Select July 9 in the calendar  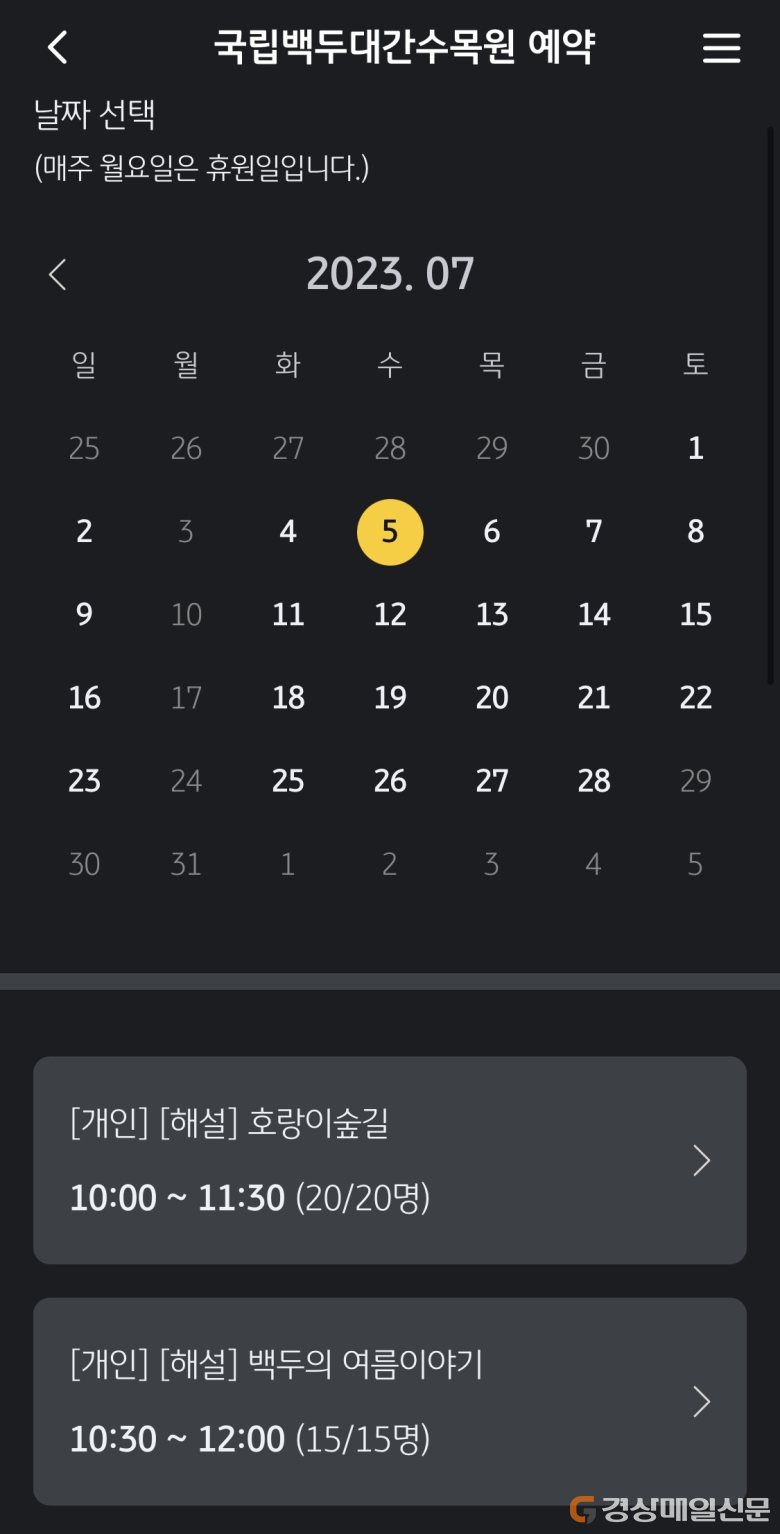(x=84, y=614)
